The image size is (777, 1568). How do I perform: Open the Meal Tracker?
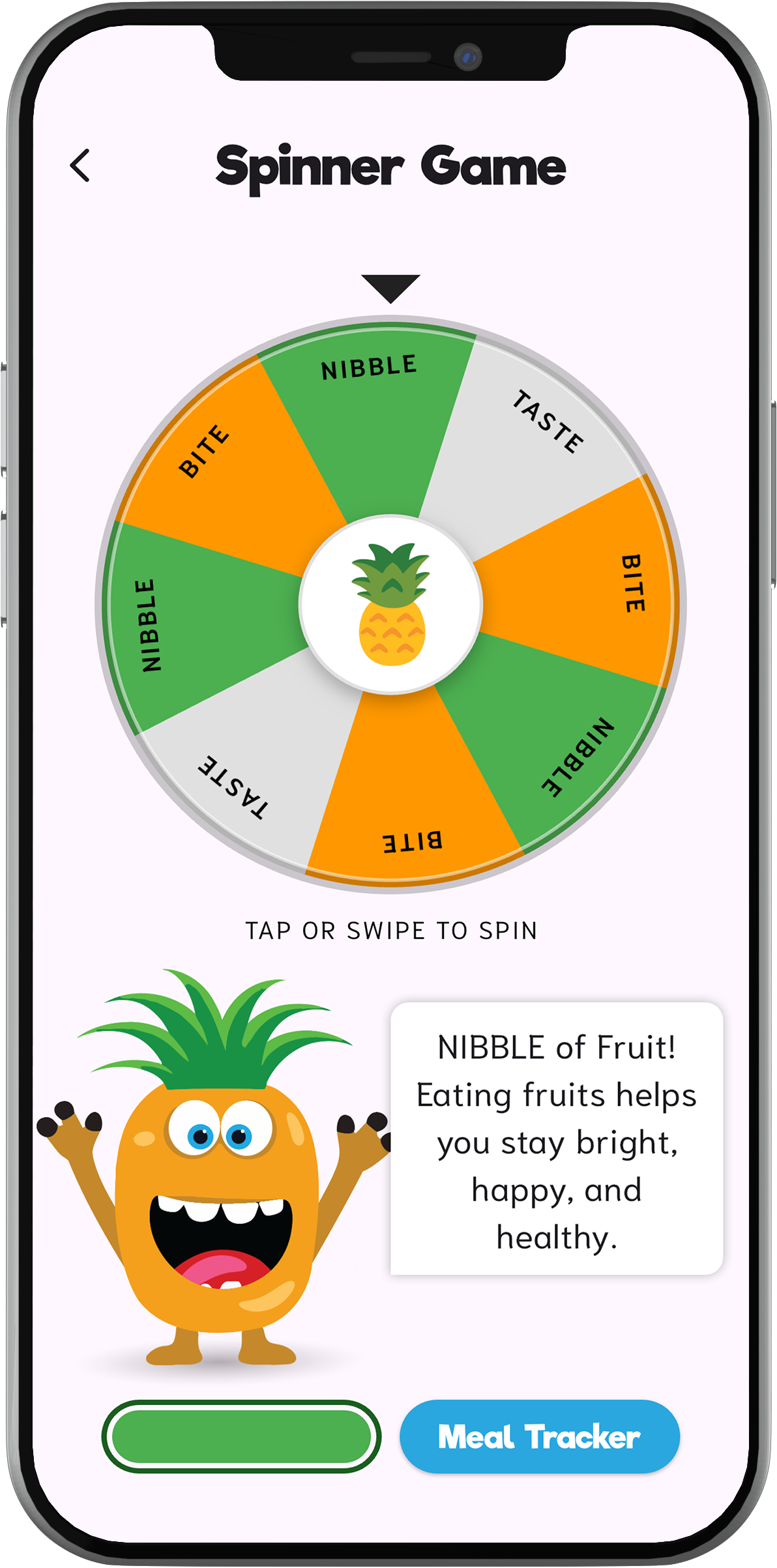539,1436
